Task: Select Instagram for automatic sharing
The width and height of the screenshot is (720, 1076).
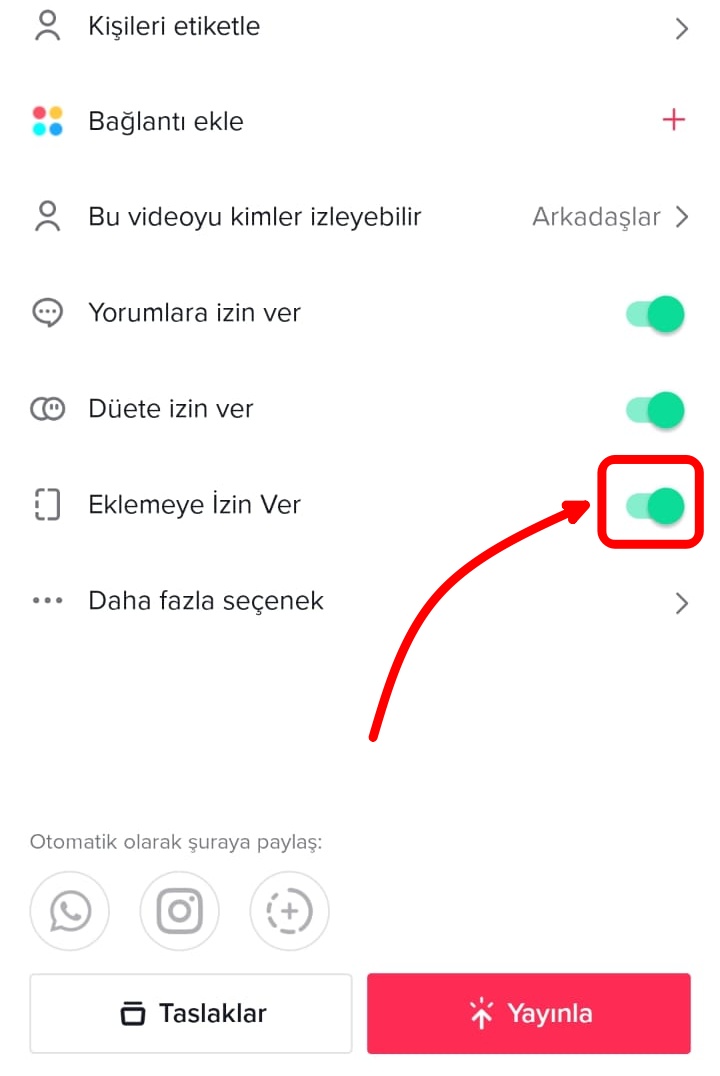Action: point(179,911)
